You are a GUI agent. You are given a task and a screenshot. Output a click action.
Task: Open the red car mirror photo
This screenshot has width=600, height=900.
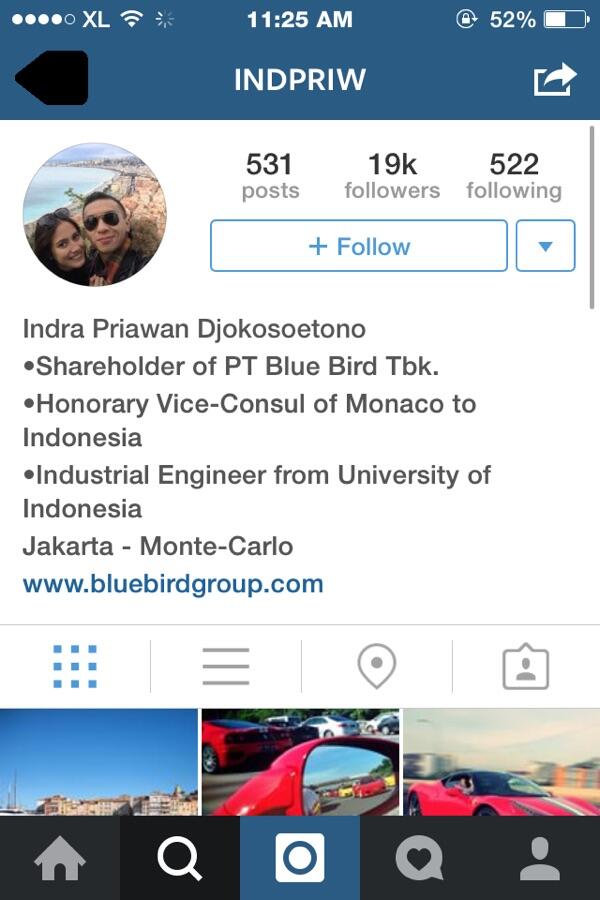click(300, 761)
